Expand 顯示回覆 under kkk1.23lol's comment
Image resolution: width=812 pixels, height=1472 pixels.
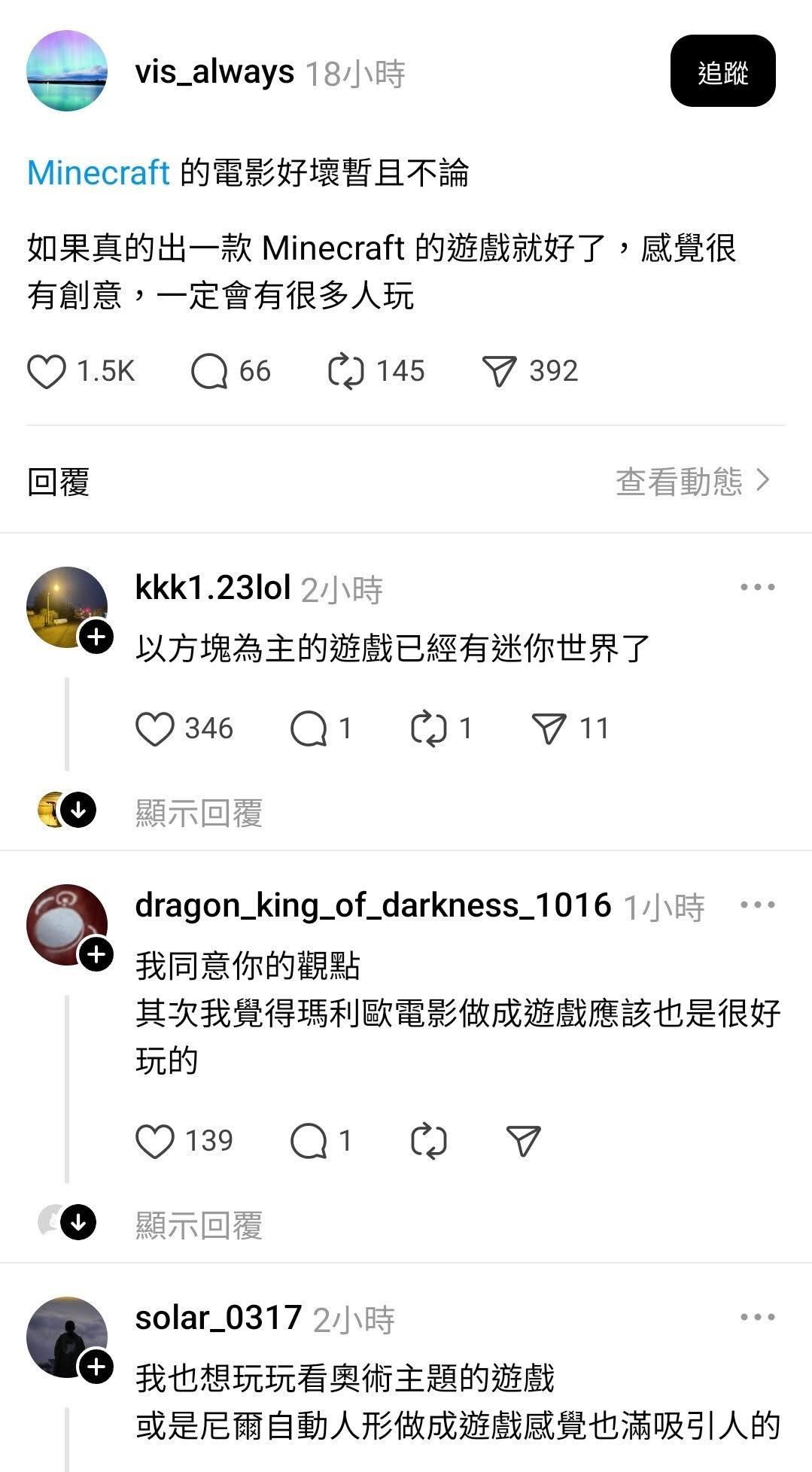click(x=199, y=814)
